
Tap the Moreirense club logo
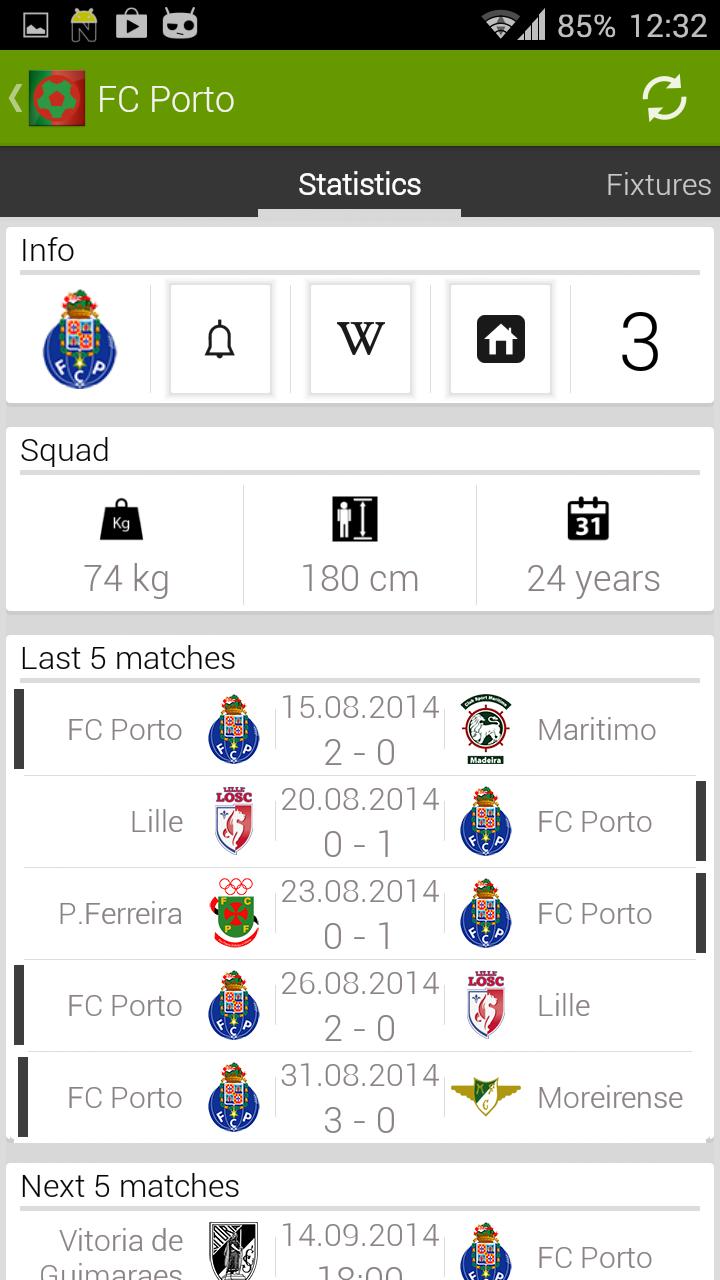(x=487, y=1097)
